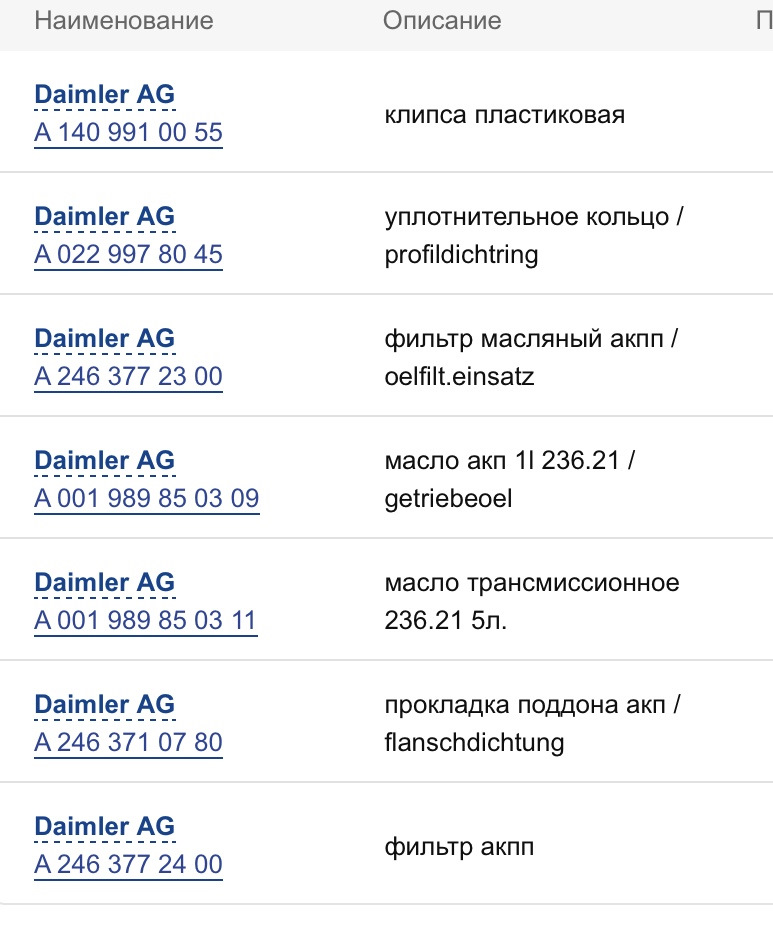773x940 pixels.
Task: Open part number A 246 377 24 00
Action: (129, 864)
